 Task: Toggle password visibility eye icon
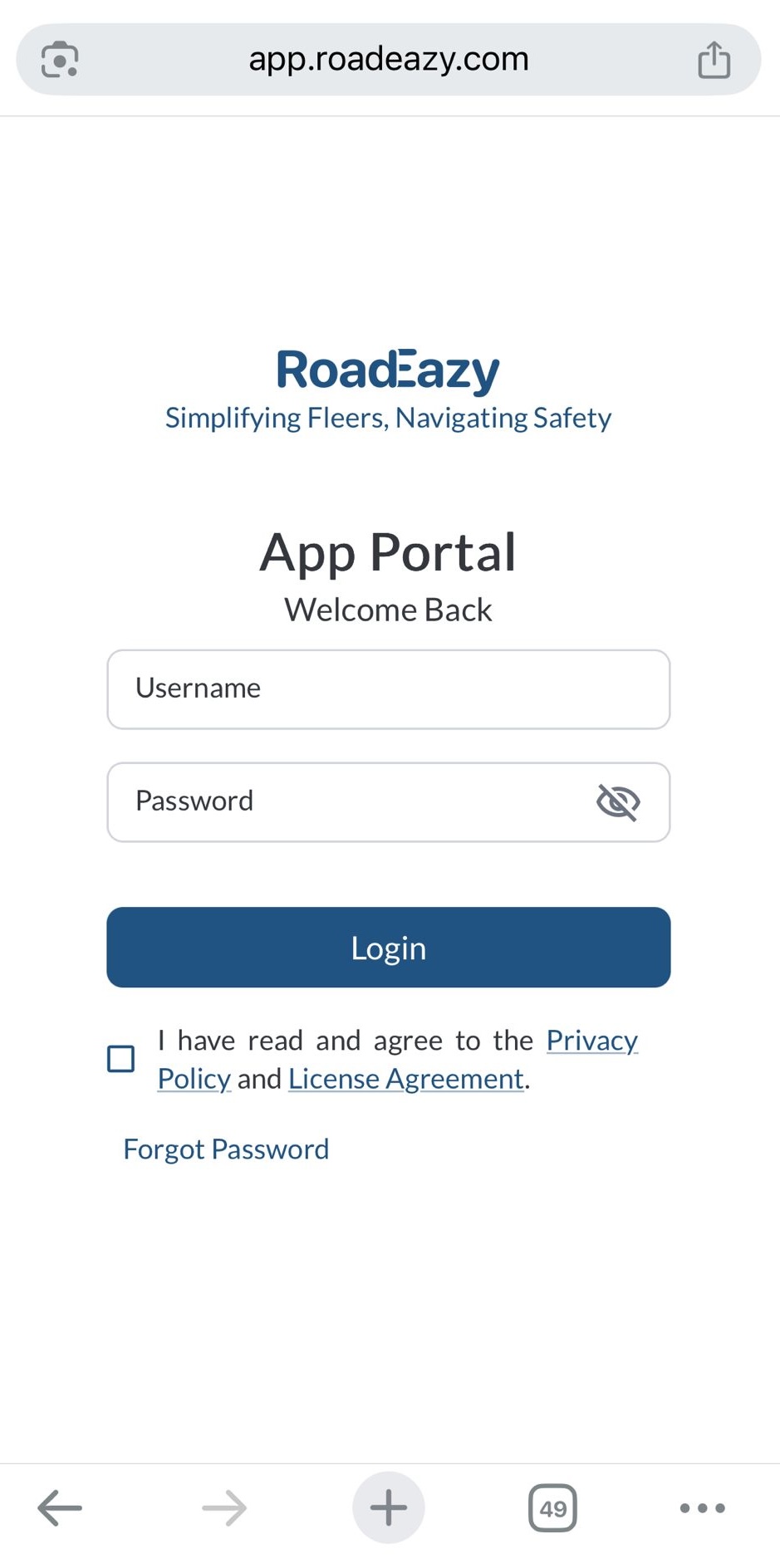coord(618,802)
